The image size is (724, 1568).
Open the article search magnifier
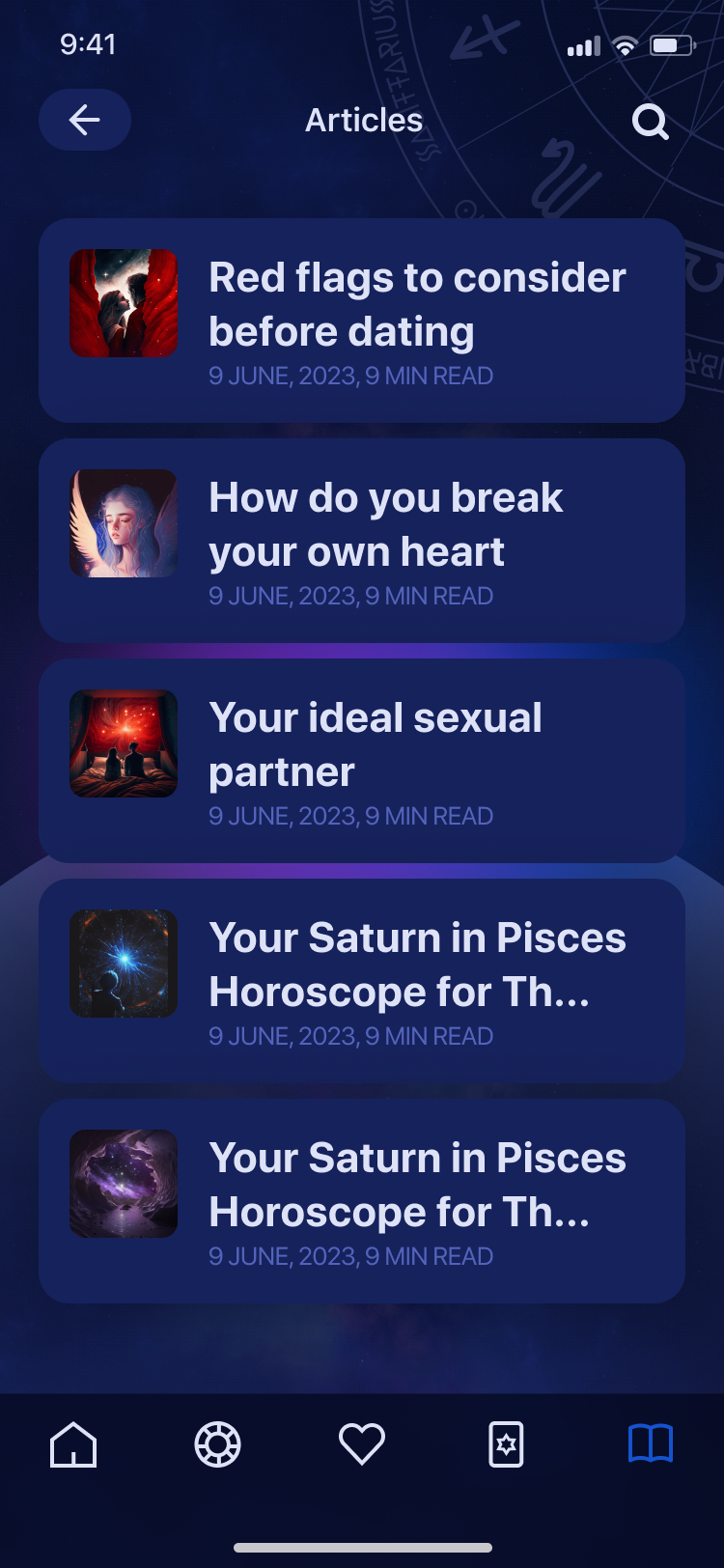tap(650, 122)
